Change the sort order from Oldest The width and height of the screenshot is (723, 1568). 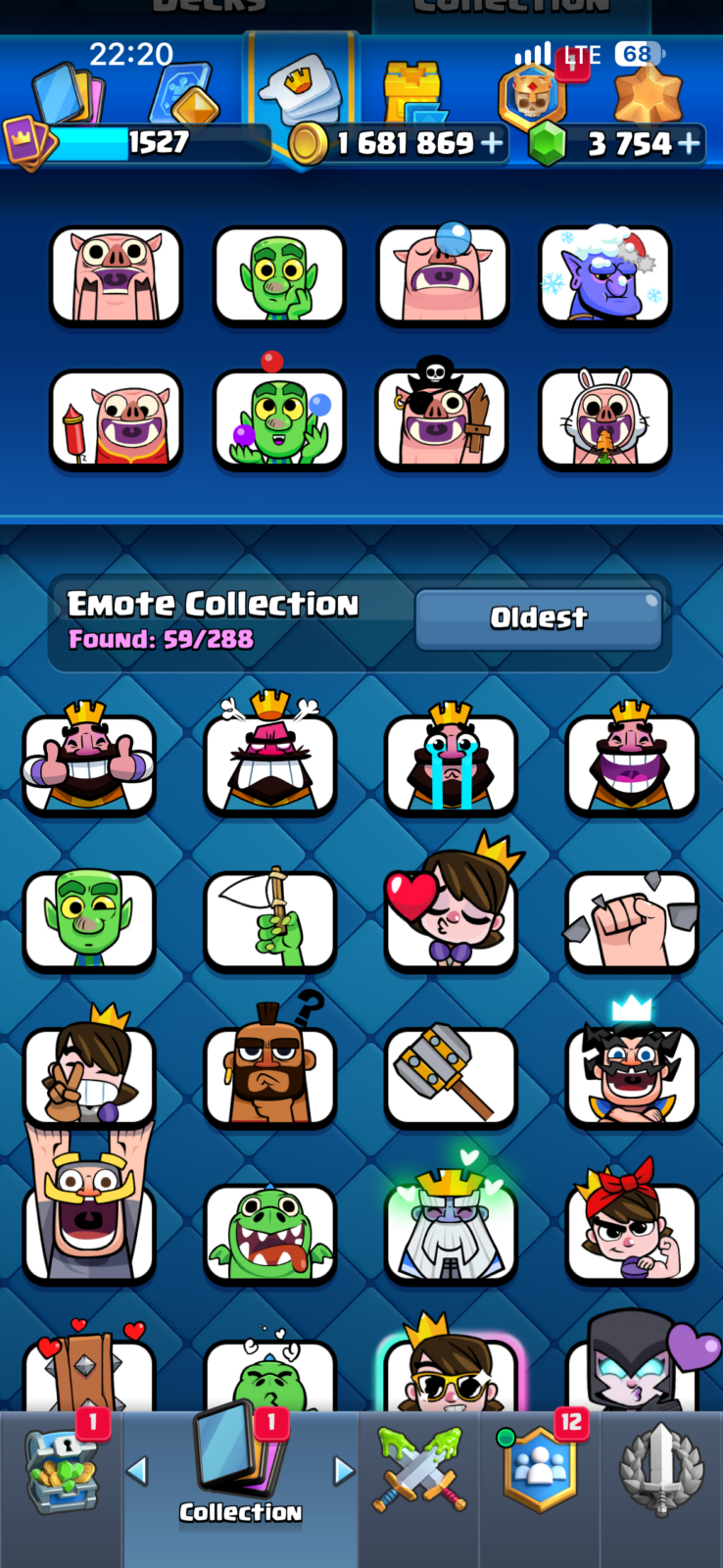click(539, 617)
